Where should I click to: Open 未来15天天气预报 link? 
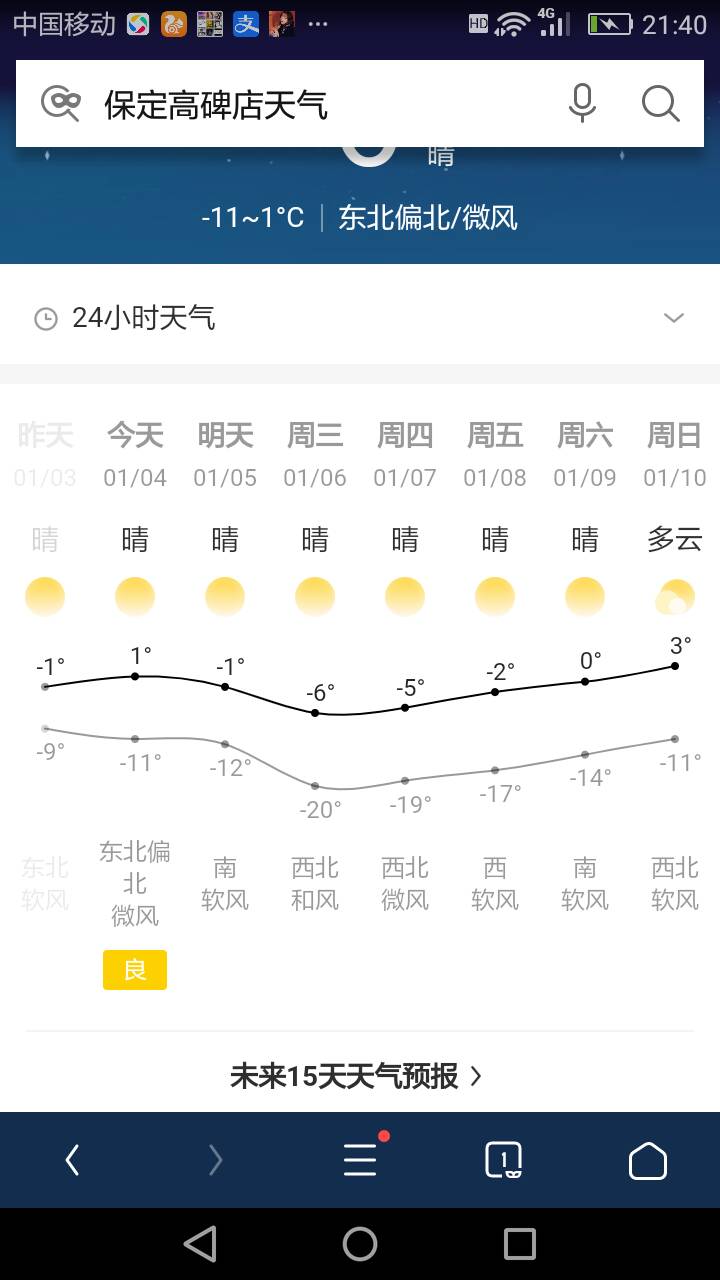[357, 1076]
